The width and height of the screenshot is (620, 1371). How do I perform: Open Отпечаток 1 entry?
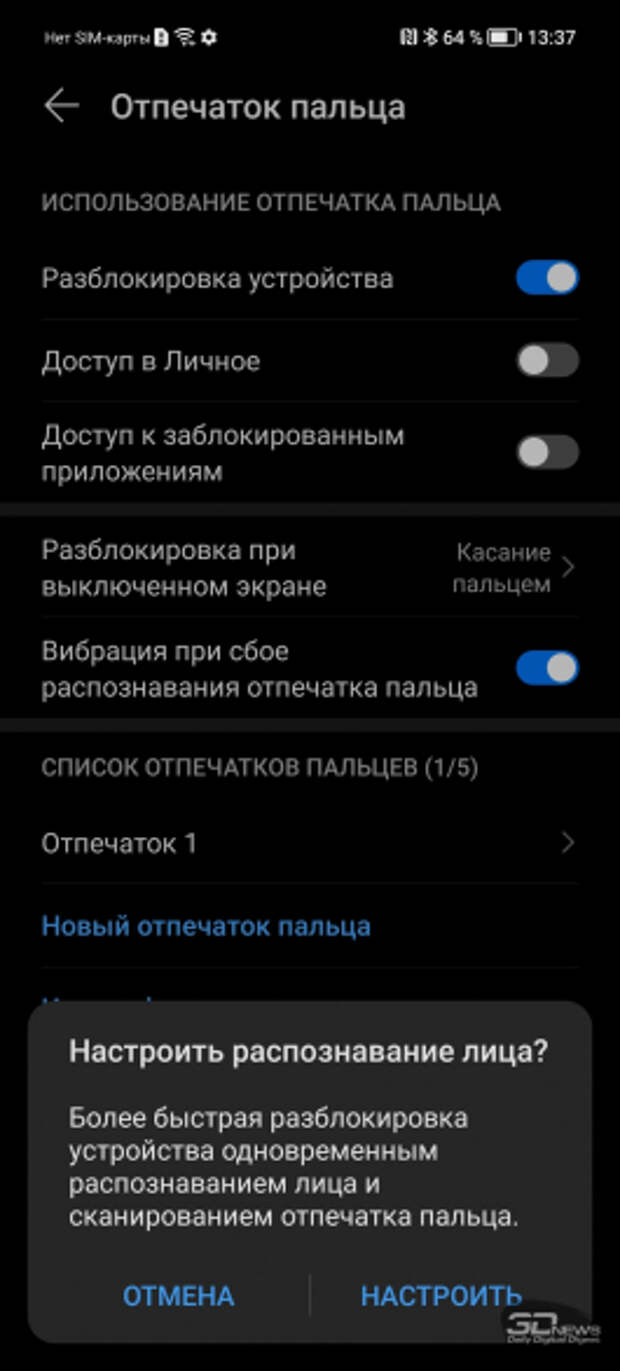point(310,843)
